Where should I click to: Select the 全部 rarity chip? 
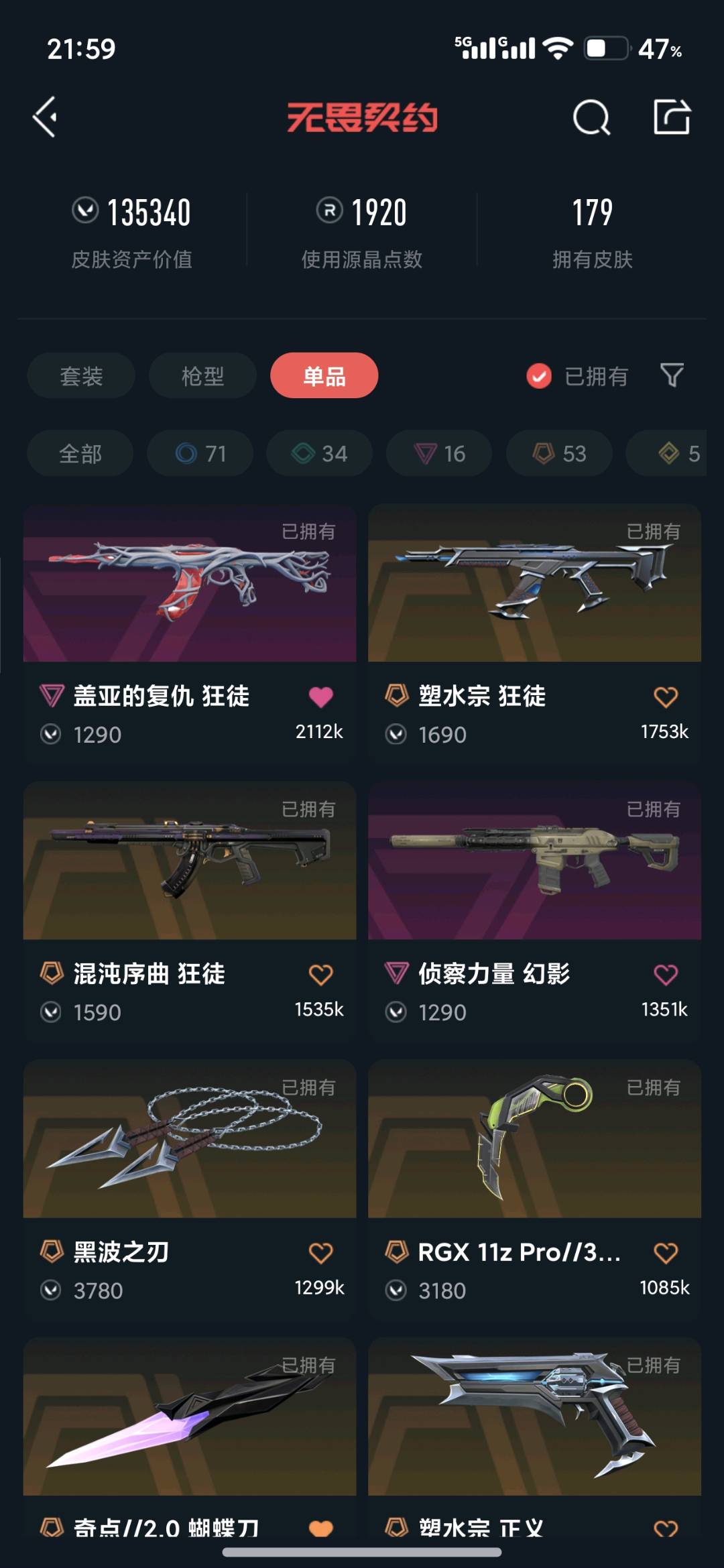click(80, 454)
